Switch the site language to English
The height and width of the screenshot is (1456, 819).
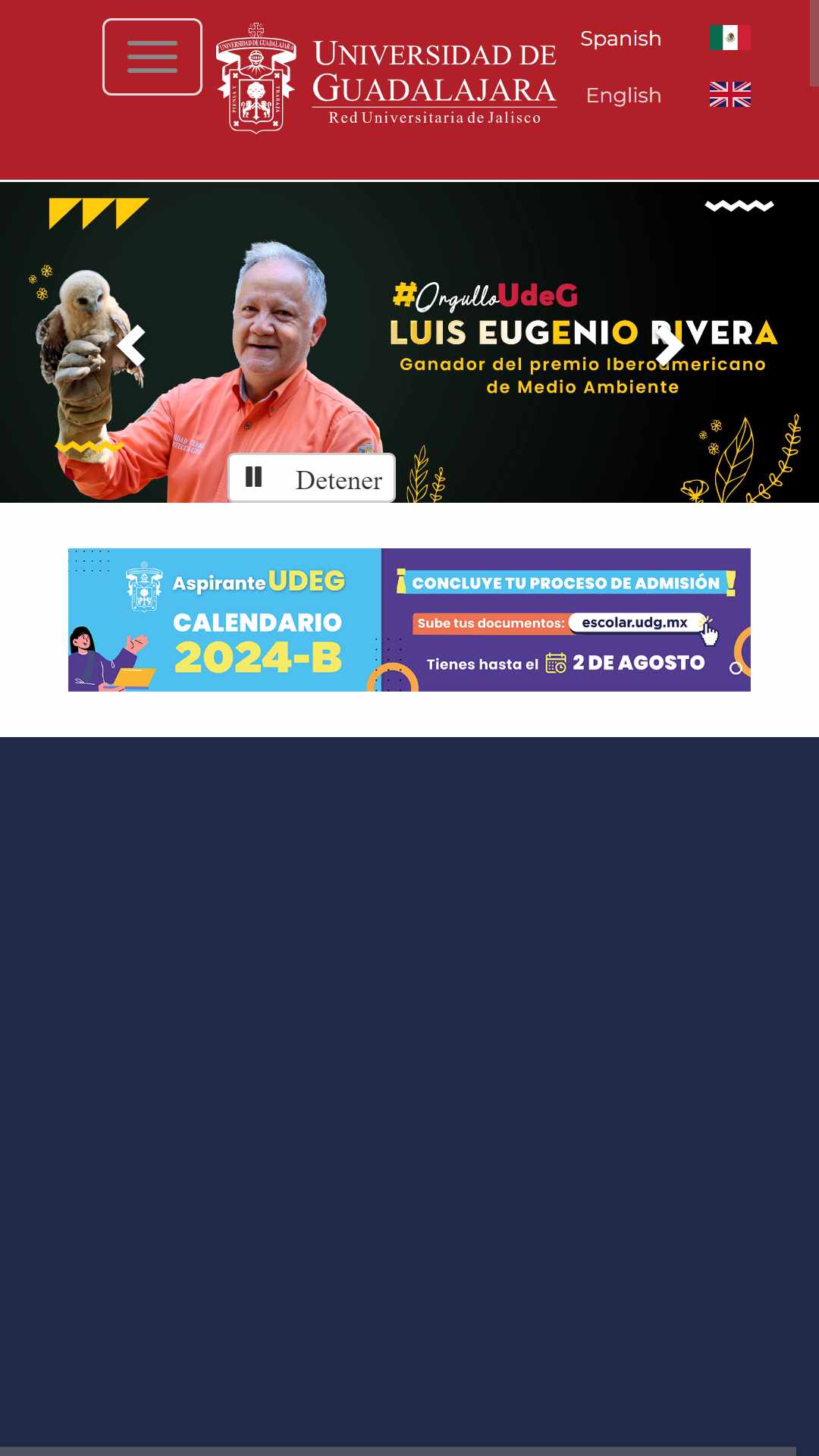tap(623, 96)
